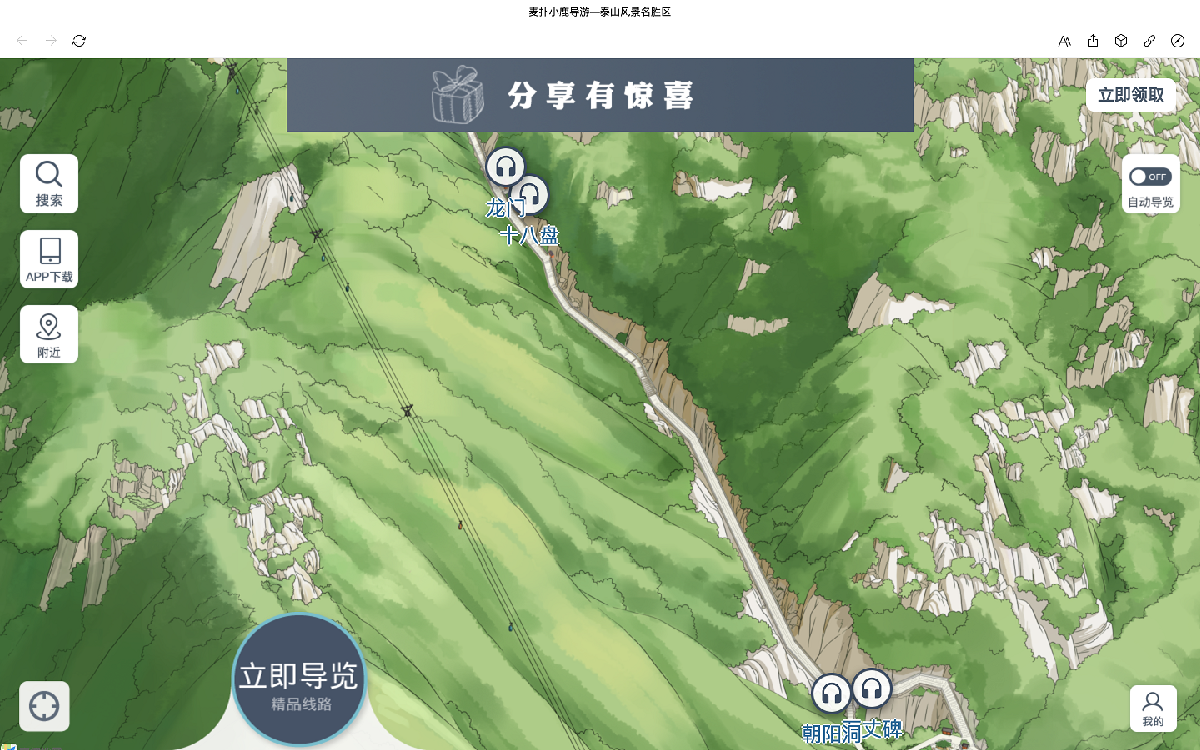This screenshot has height=750, width=1200.
Task: Tap the 立即领取 button
Action: click(1131, 95)
